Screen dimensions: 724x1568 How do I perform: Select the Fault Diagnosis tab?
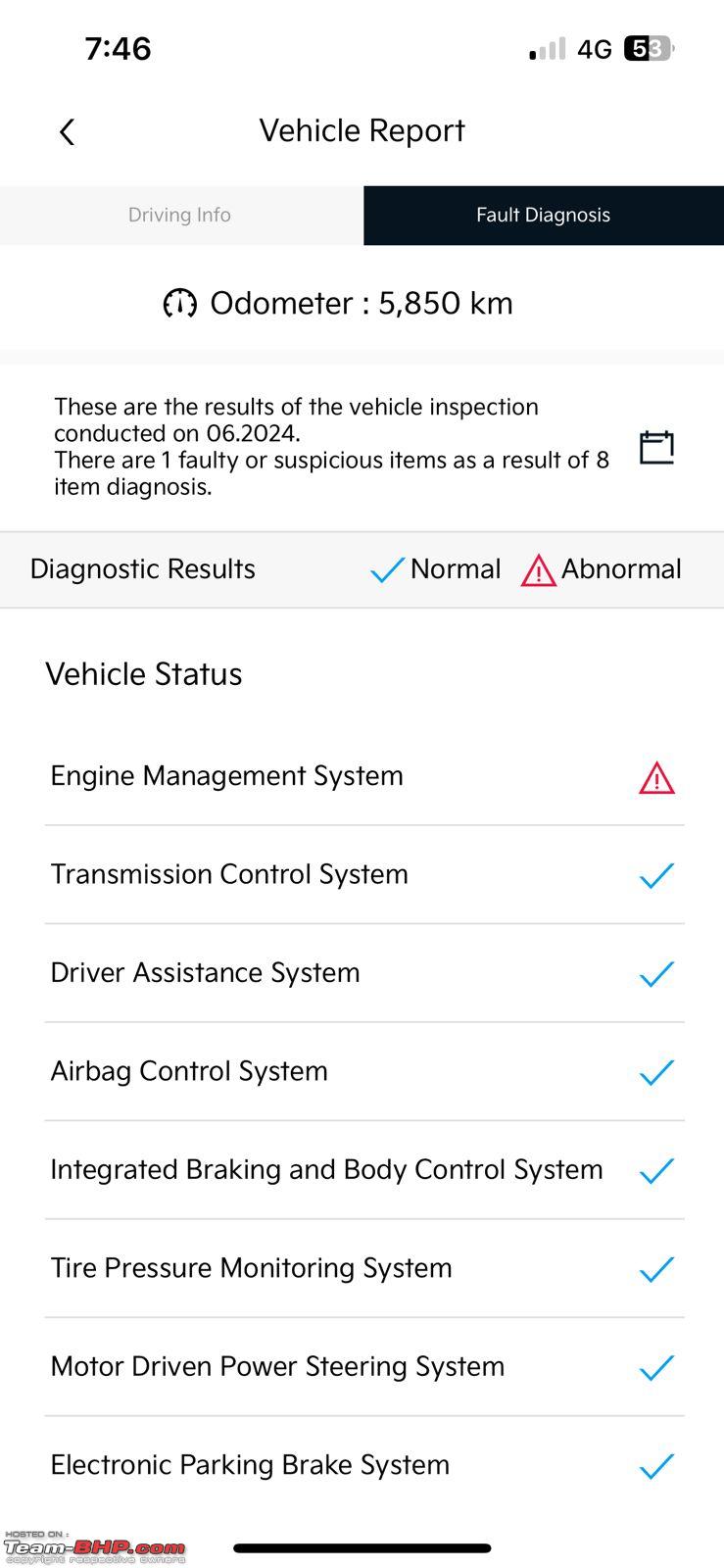544,215
